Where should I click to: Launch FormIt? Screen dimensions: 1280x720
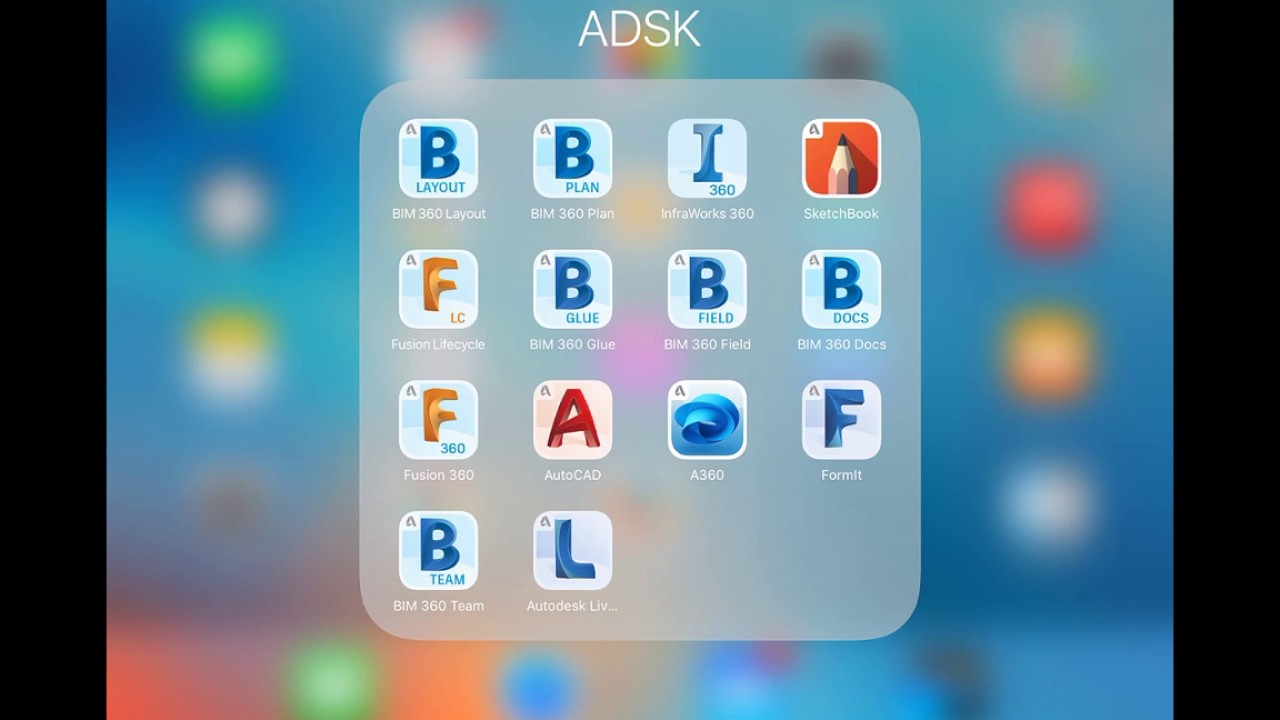[x=841, y=420]
